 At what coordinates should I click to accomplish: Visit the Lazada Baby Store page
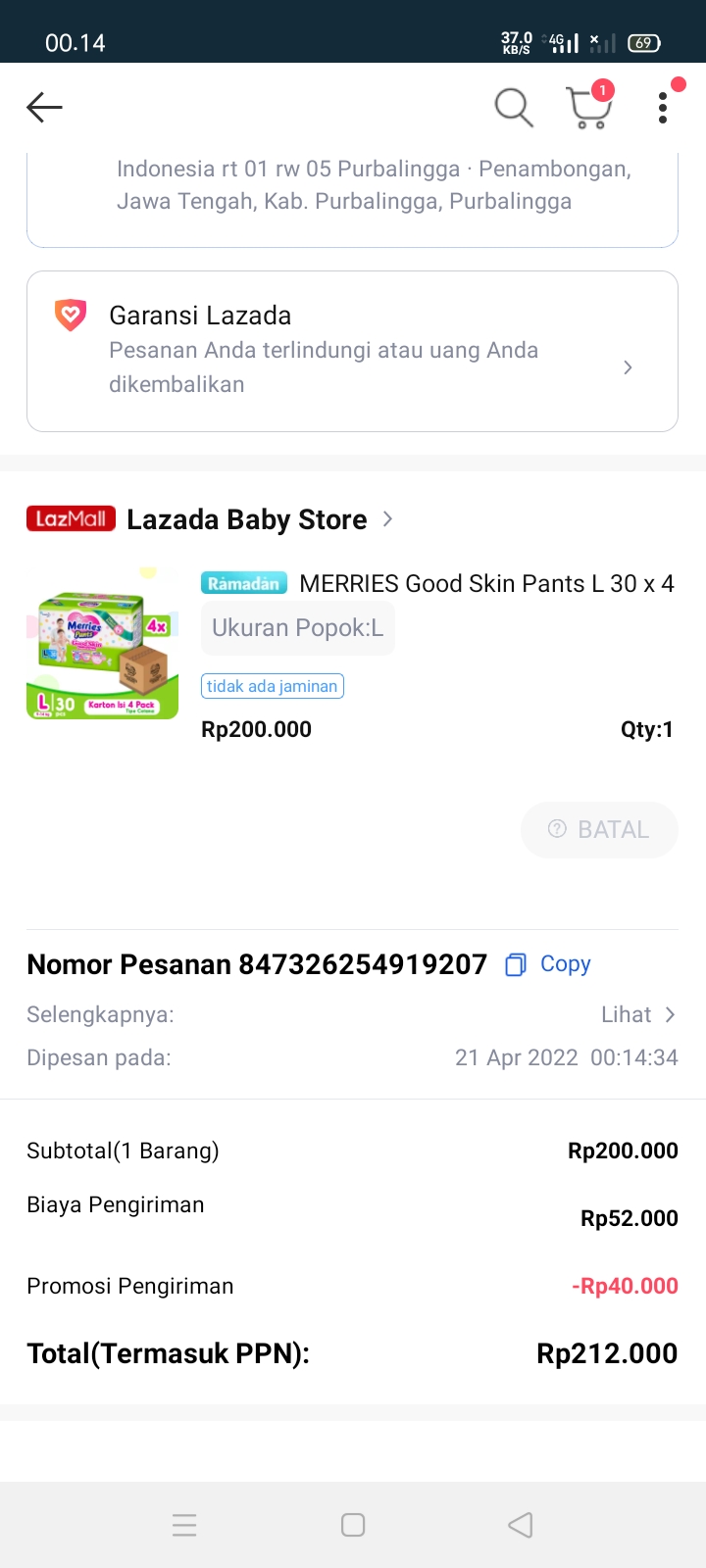coord(247,519)
